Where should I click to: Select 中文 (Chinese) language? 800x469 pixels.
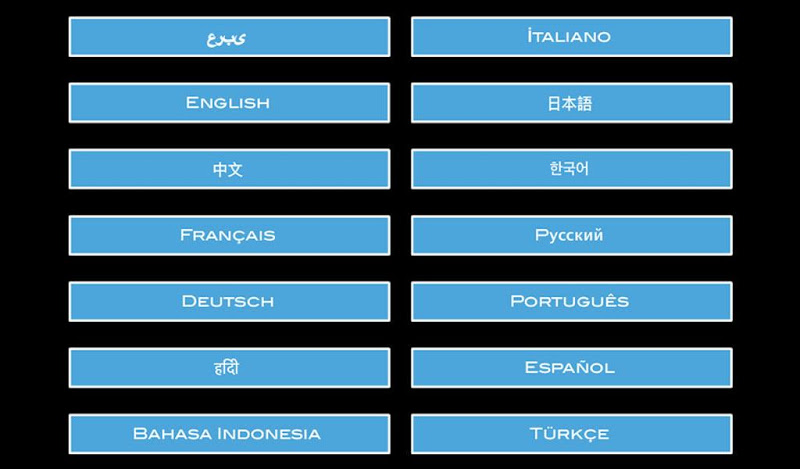coord(229,169)
